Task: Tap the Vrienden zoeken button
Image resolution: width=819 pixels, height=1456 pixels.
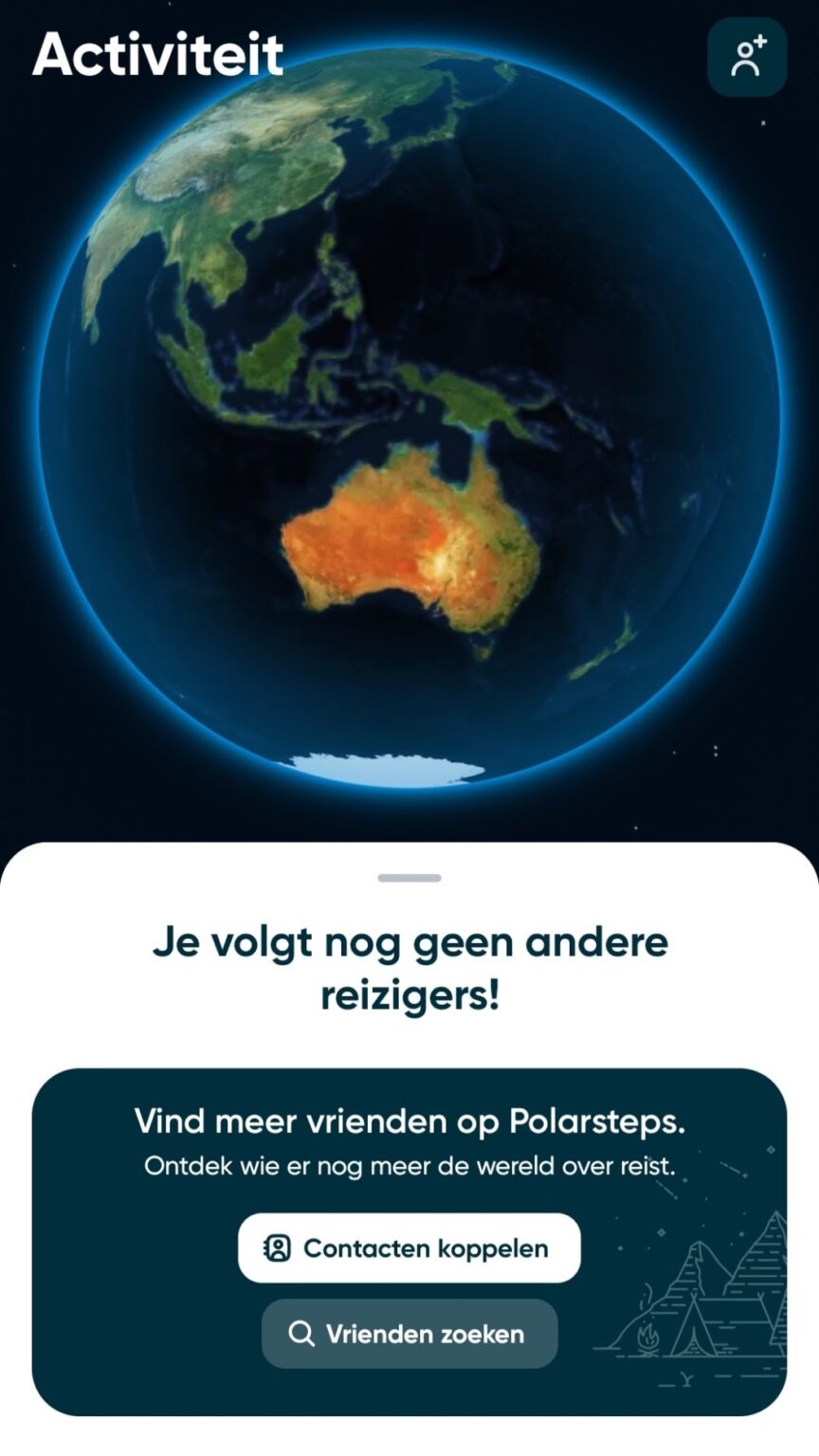Action: [409, 1333]
